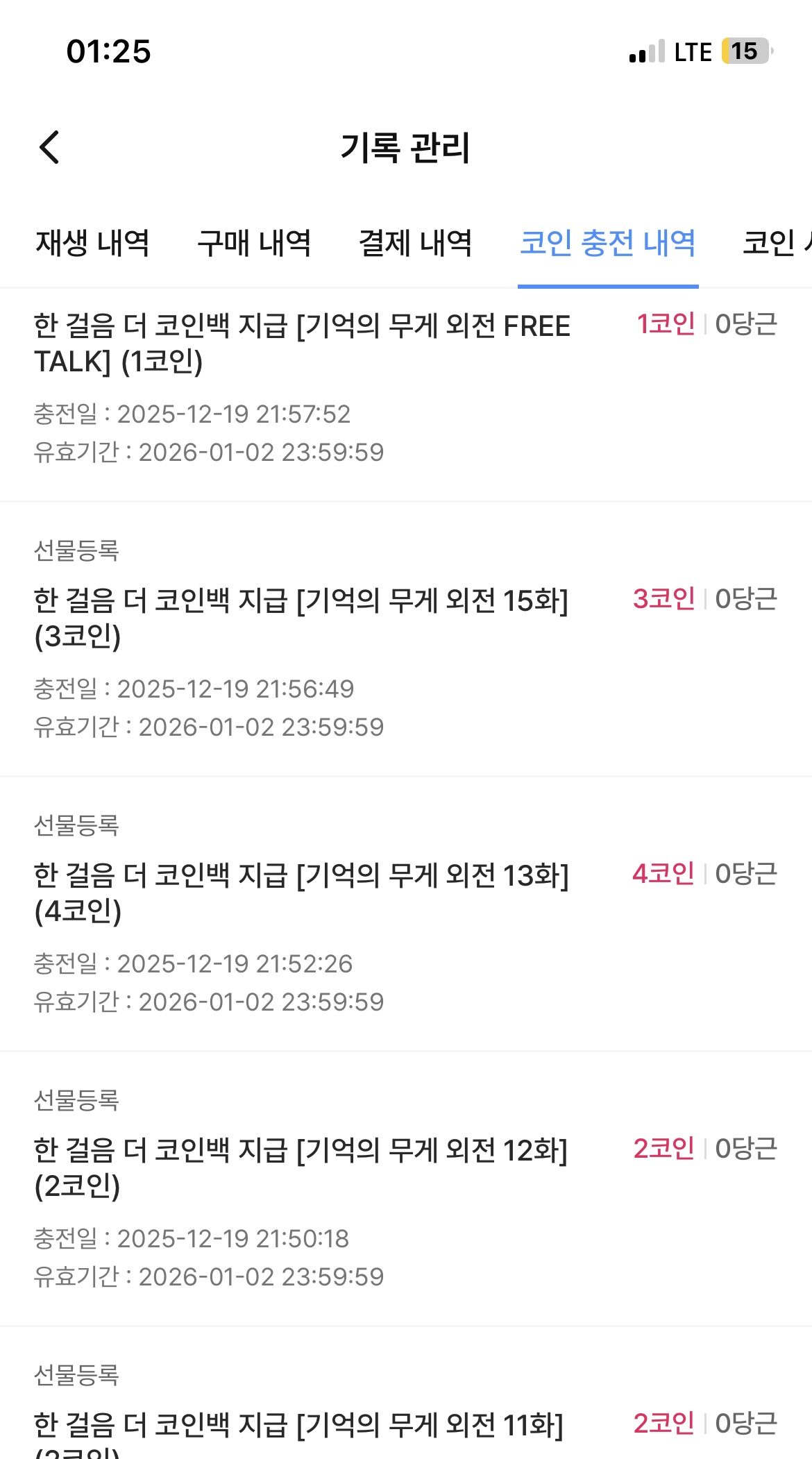The width and height of the screenshot is (812, 1459).
Task: Tap the 코인 충전 내역 tab
Action: [x=607, y=243]
